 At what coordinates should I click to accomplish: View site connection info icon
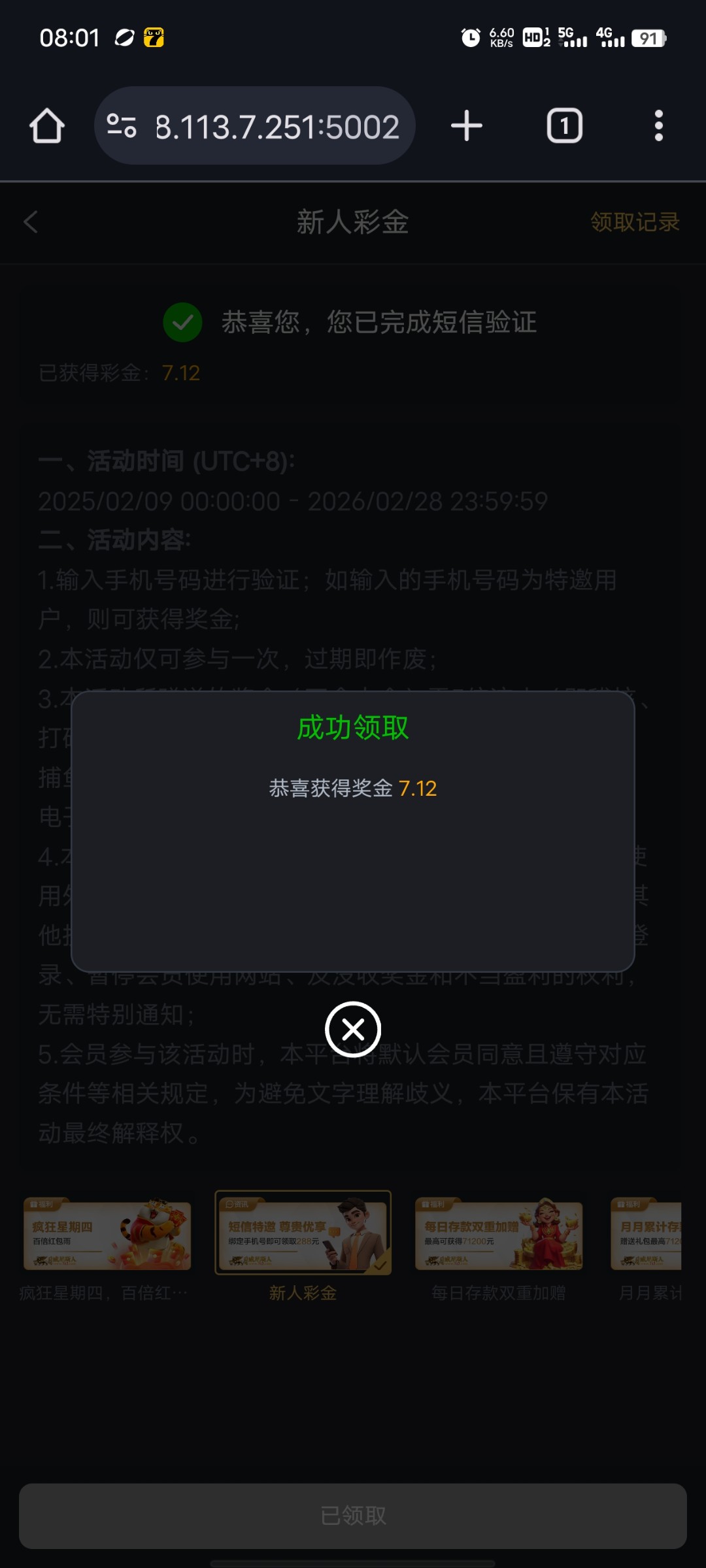[122, 125]
